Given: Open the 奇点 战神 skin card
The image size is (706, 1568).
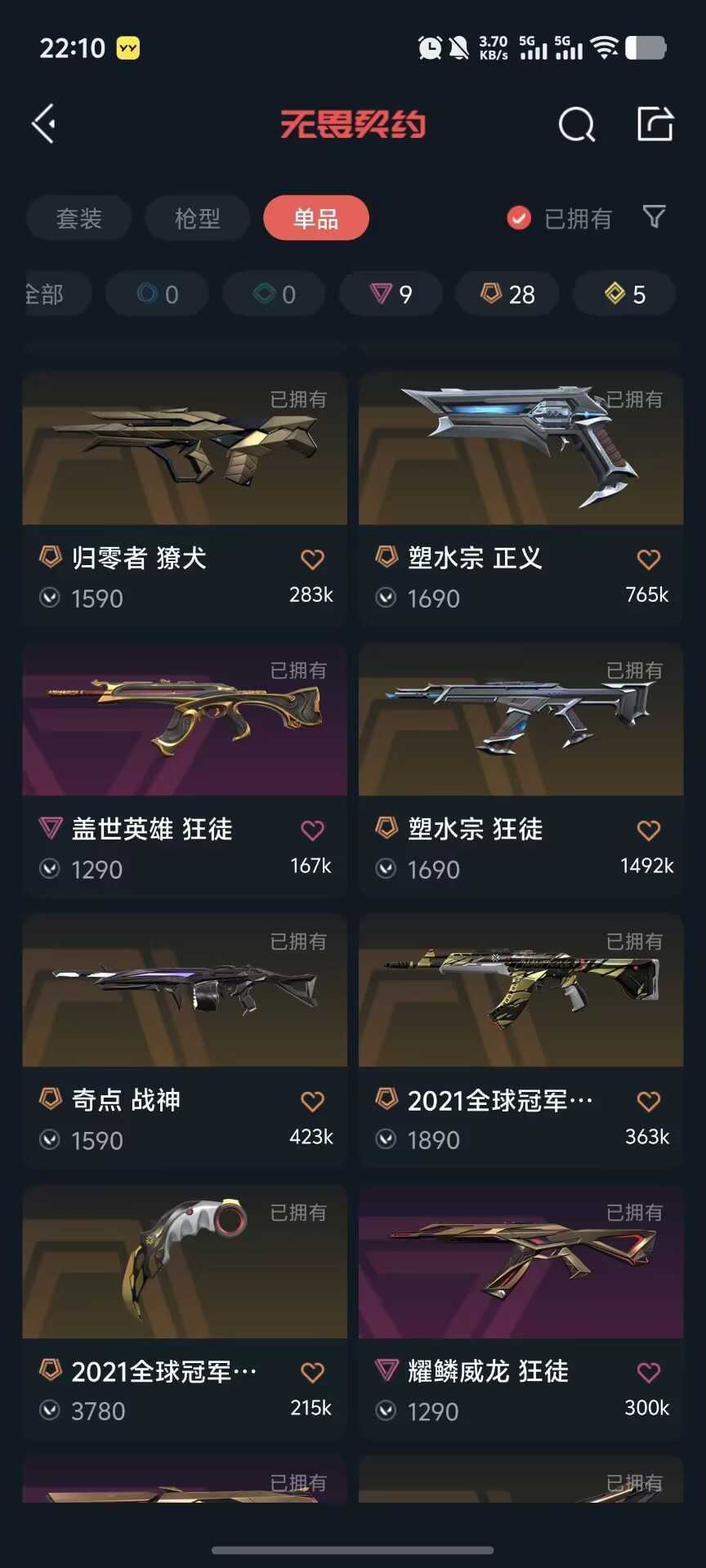Looking at the screenshot, I should pyautogui.click(x=185, y=1041).
